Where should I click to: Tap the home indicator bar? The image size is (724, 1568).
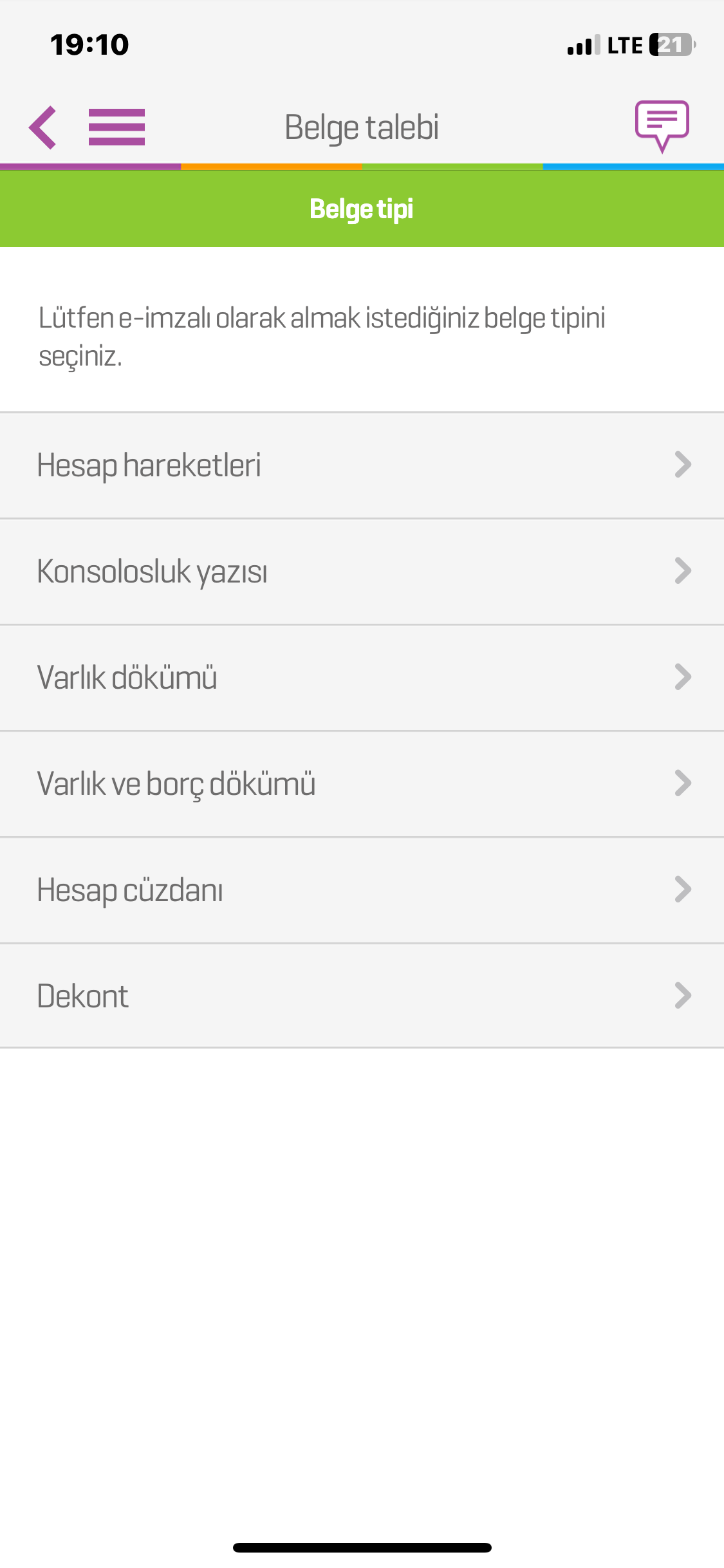pos(362,1547)
